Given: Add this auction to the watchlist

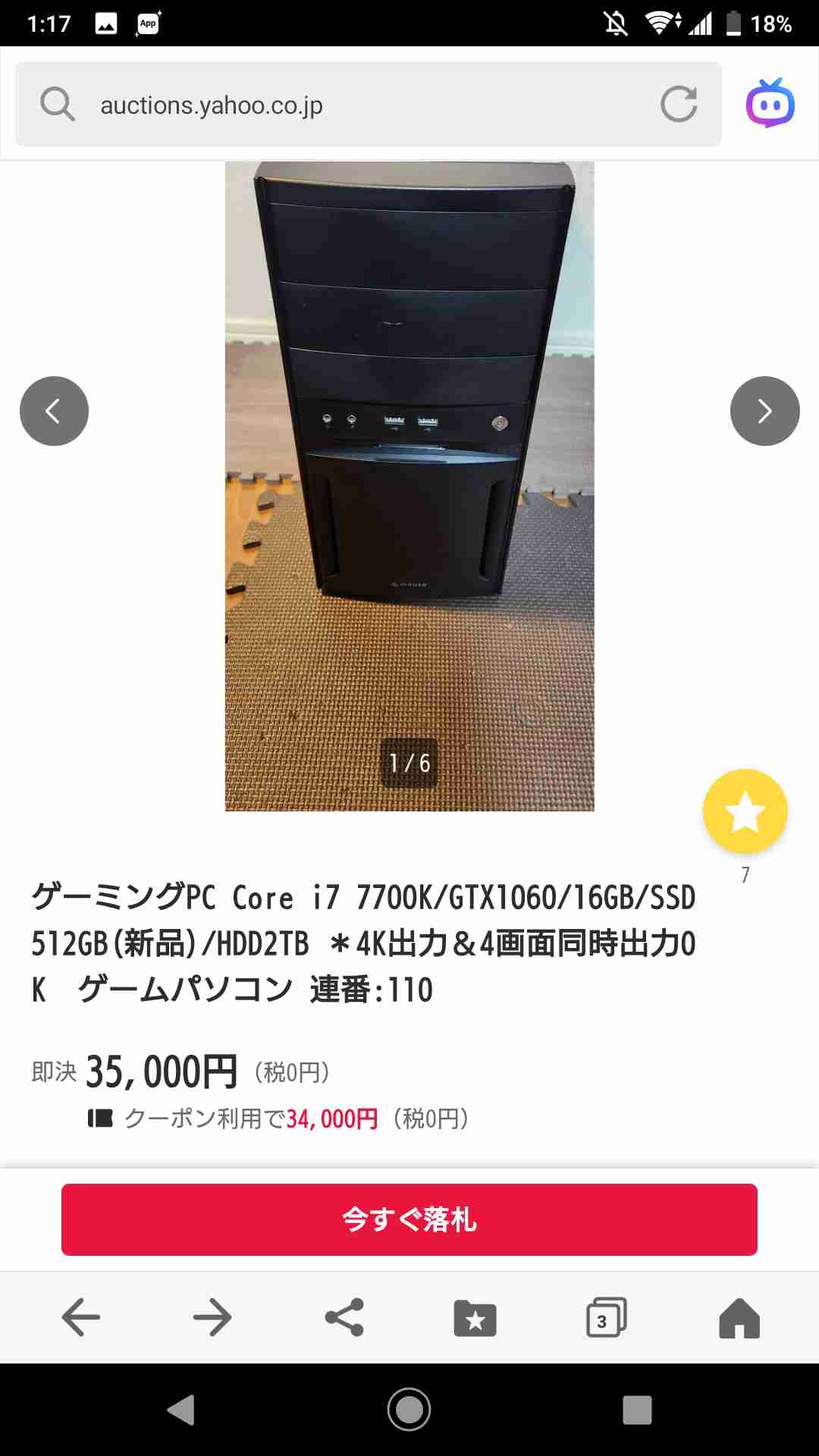Looking at the screenshot, I should point(745,812).
